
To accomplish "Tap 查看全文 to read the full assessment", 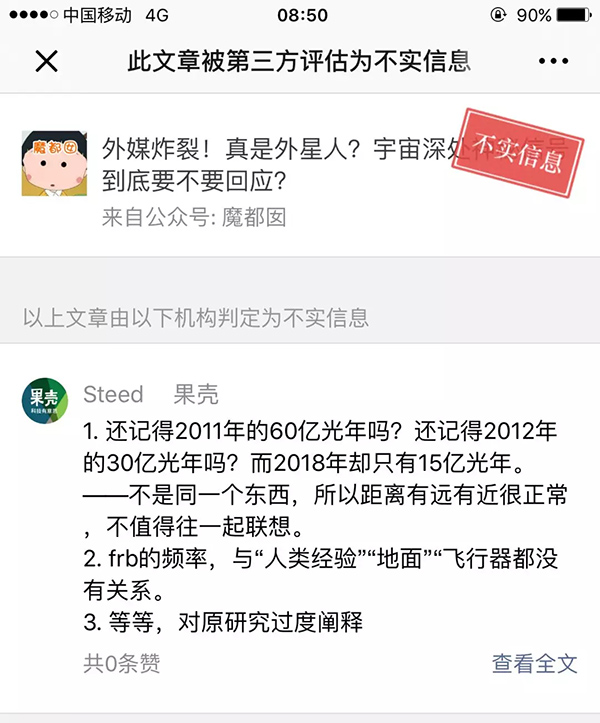I will 534,663.
